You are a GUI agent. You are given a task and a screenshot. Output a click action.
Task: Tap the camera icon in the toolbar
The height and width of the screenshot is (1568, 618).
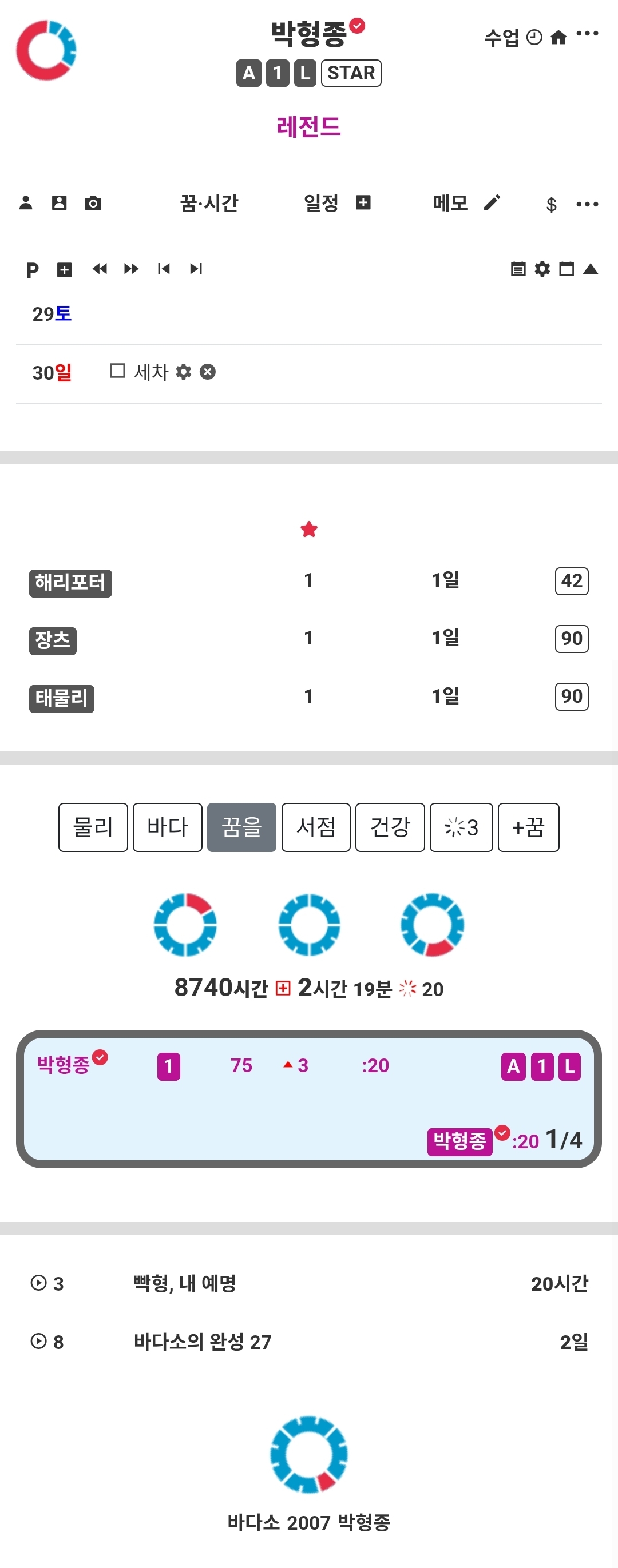click(93, 202)
